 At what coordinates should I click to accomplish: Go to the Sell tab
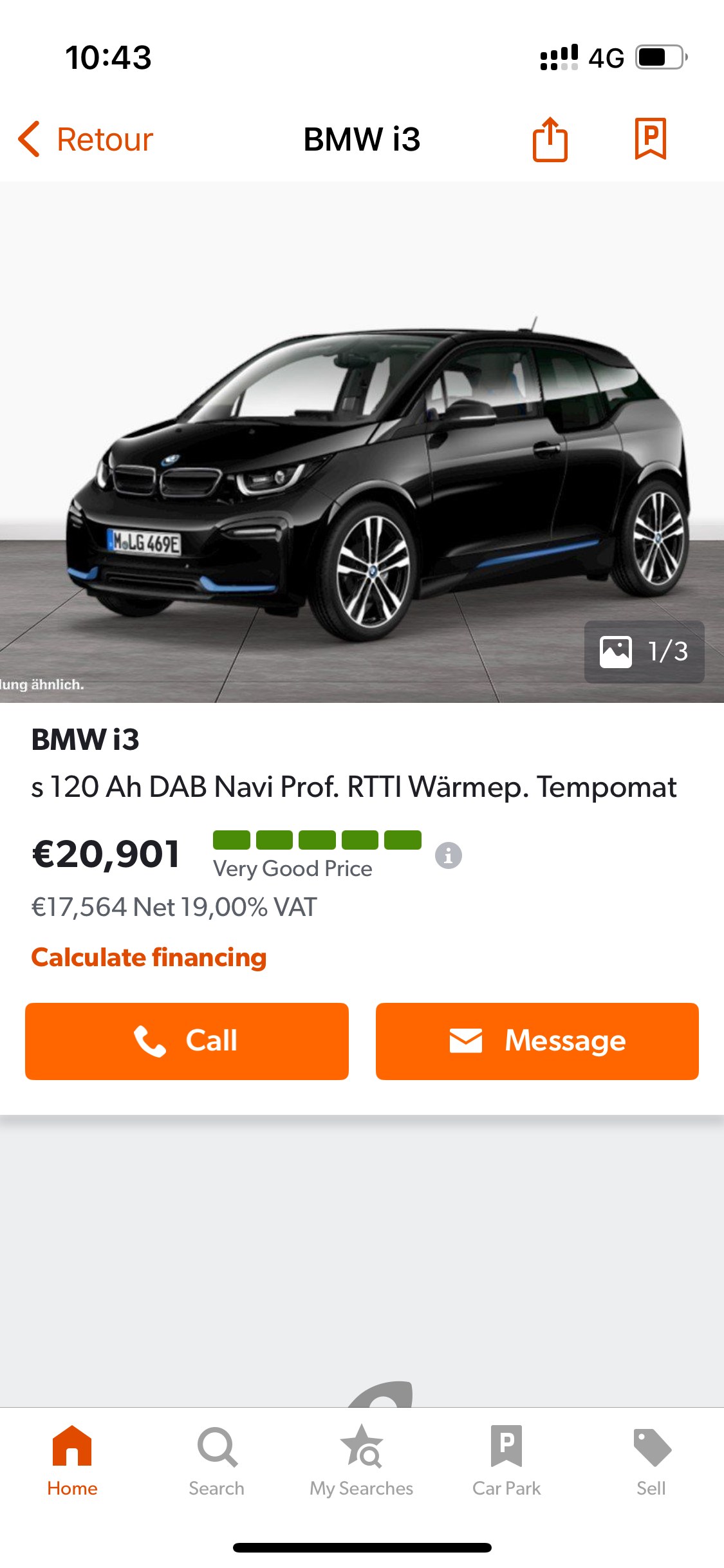point(651,1461)
